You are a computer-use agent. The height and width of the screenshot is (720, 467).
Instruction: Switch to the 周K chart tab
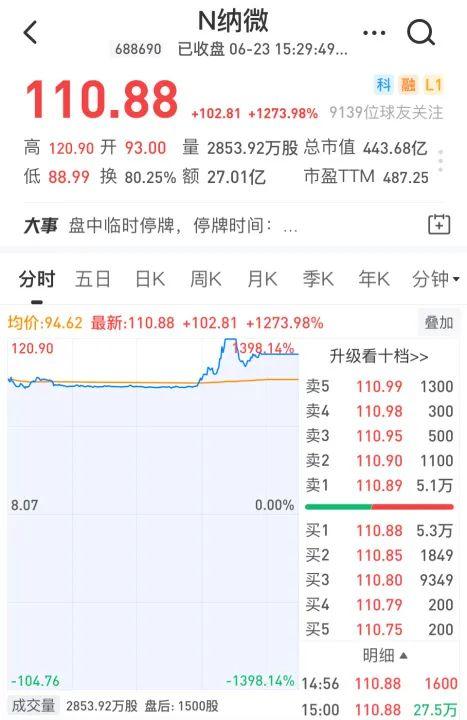(x=205, y=279)
